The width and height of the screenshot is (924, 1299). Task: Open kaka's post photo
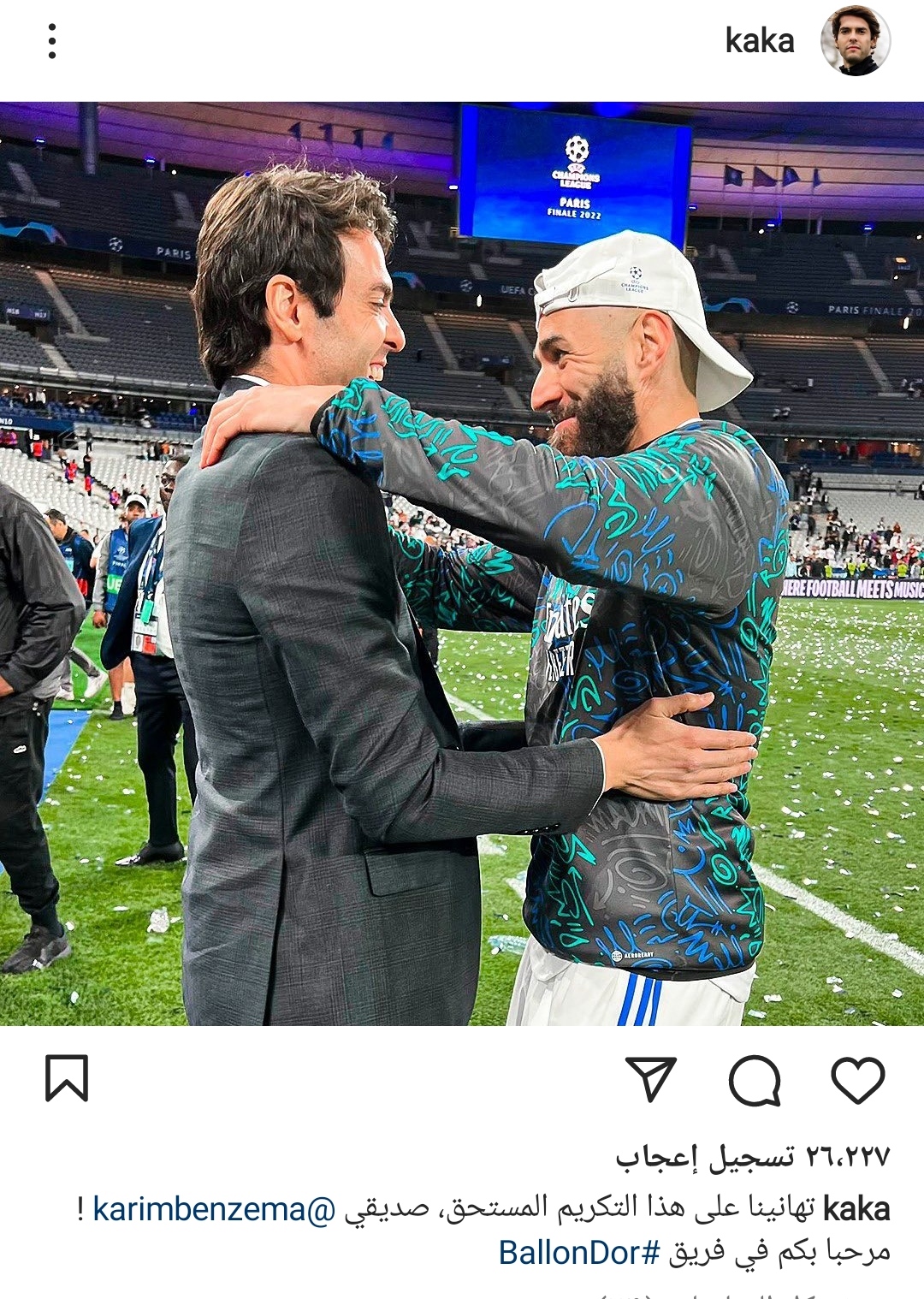click(x=462, y=563)
